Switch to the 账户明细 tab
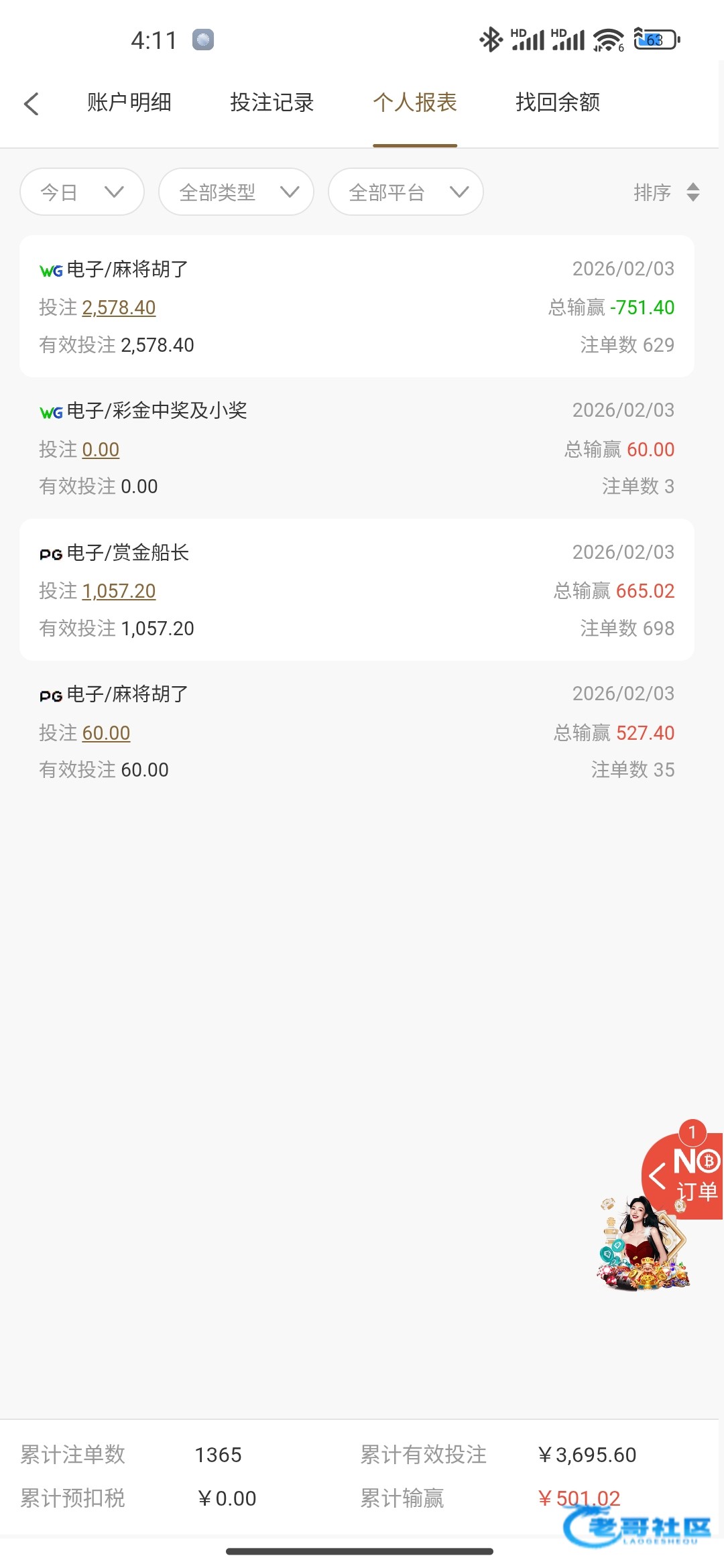The image size is (724, 1568). click(129, 103)
